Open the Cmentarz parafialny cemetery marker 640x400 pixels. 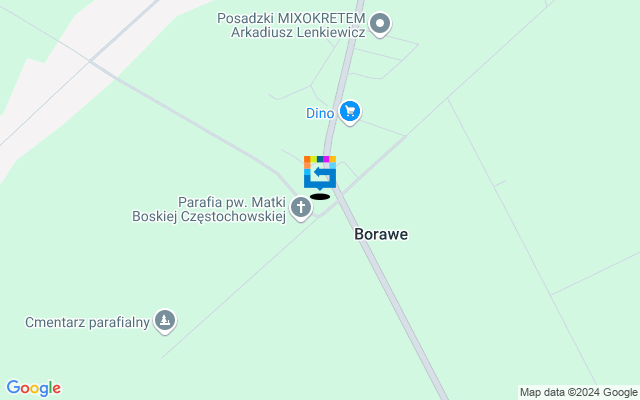166,321
